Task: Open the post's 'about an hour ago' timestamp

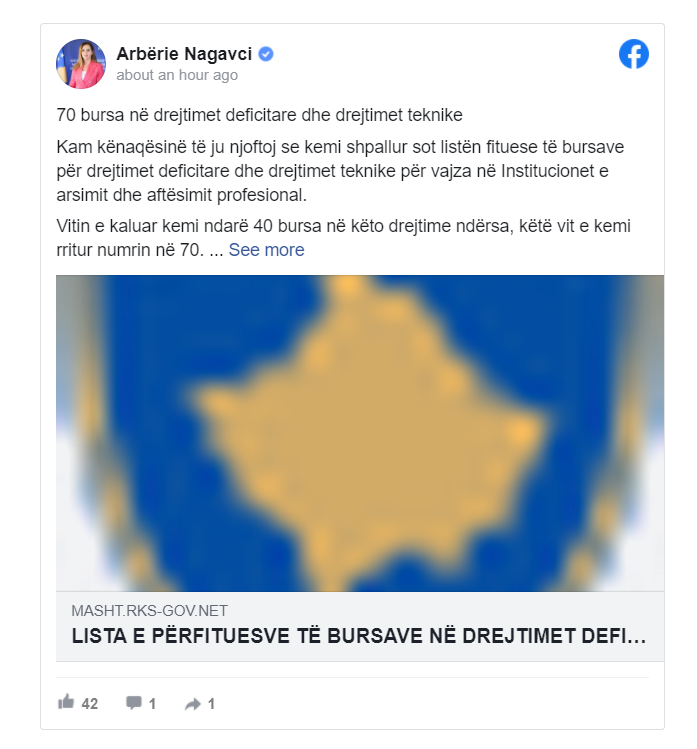Action: pyautogui.click(x=177, y=75)
